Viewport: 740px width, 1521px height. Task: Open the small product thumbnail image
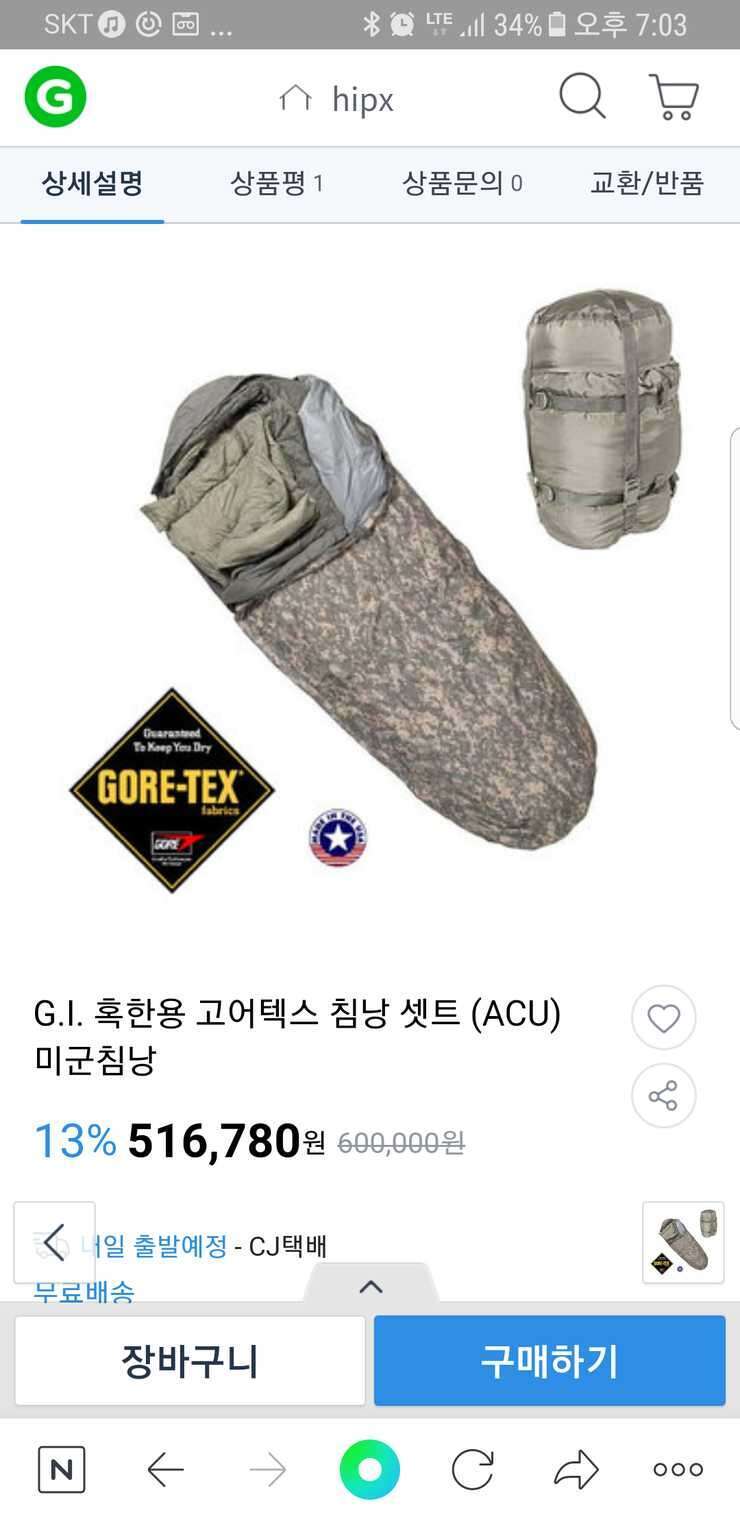683,1242
